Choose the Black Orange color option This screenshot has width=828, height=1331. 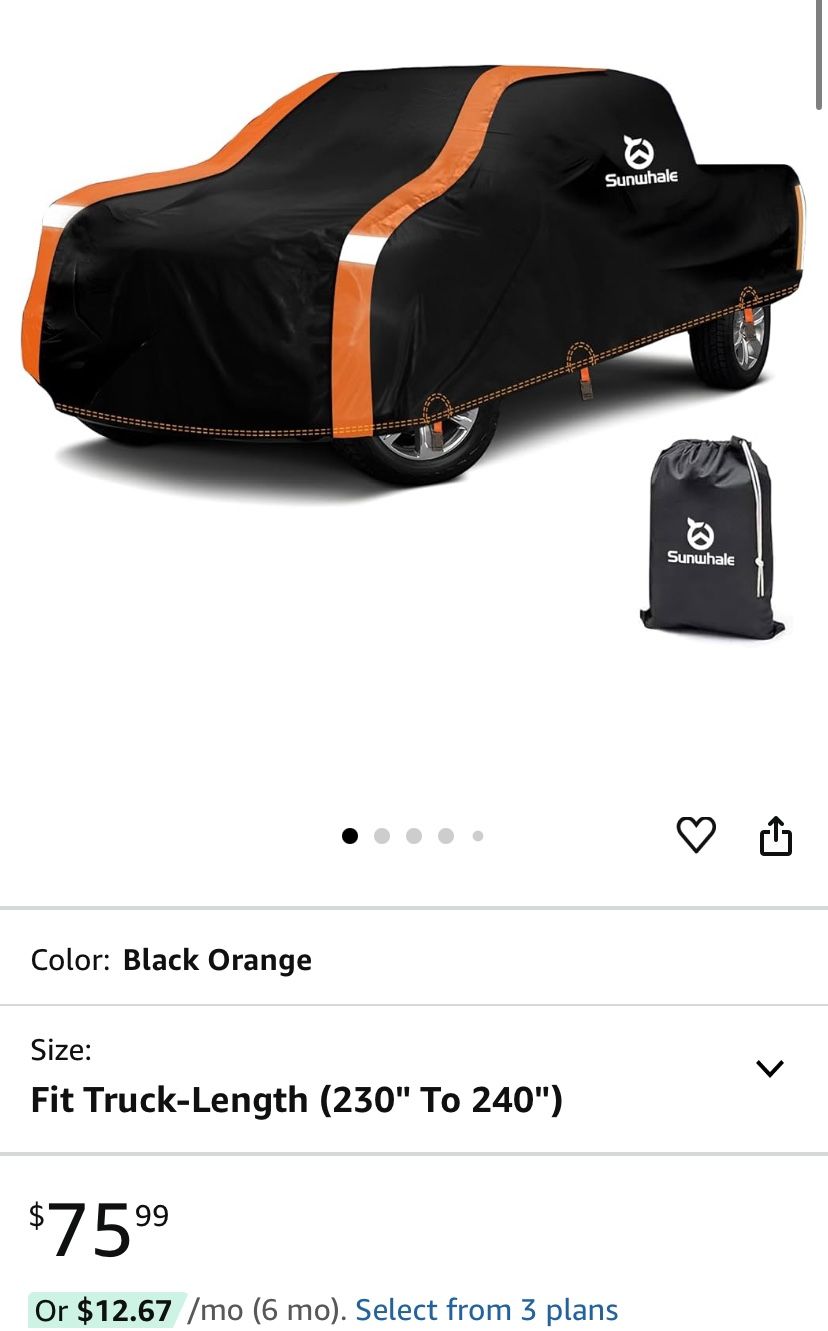click(216, 959)
